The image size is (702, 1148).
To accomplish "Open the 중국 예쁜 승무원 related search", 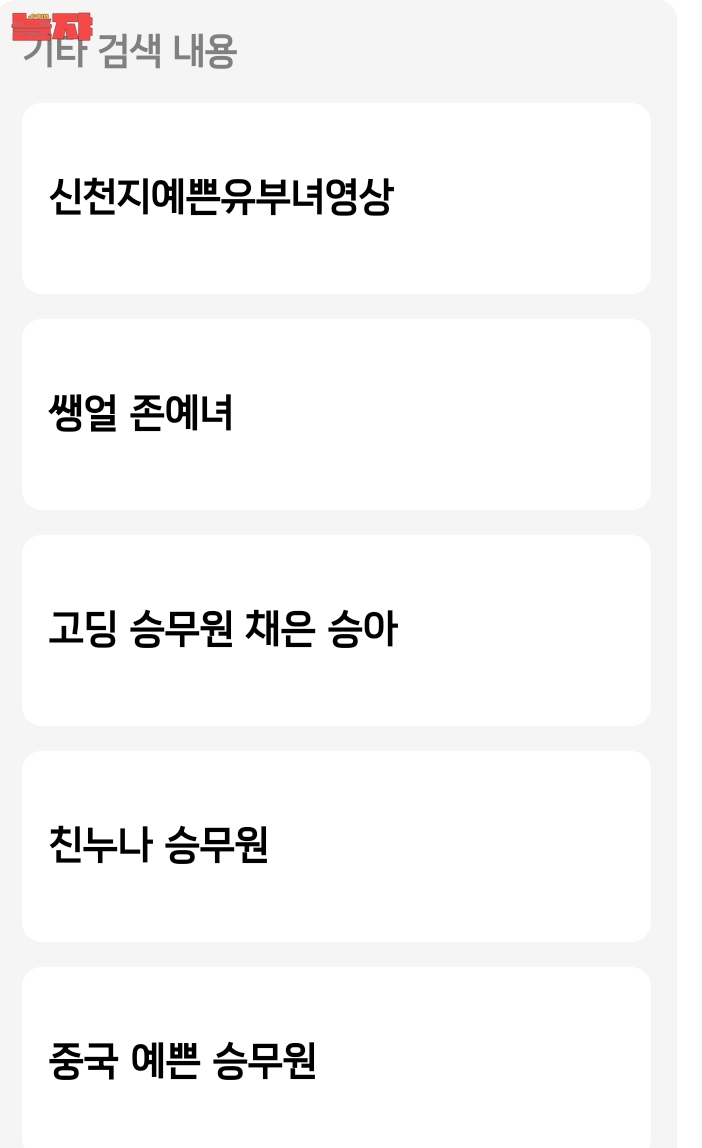I will [x=336, y=1058].
